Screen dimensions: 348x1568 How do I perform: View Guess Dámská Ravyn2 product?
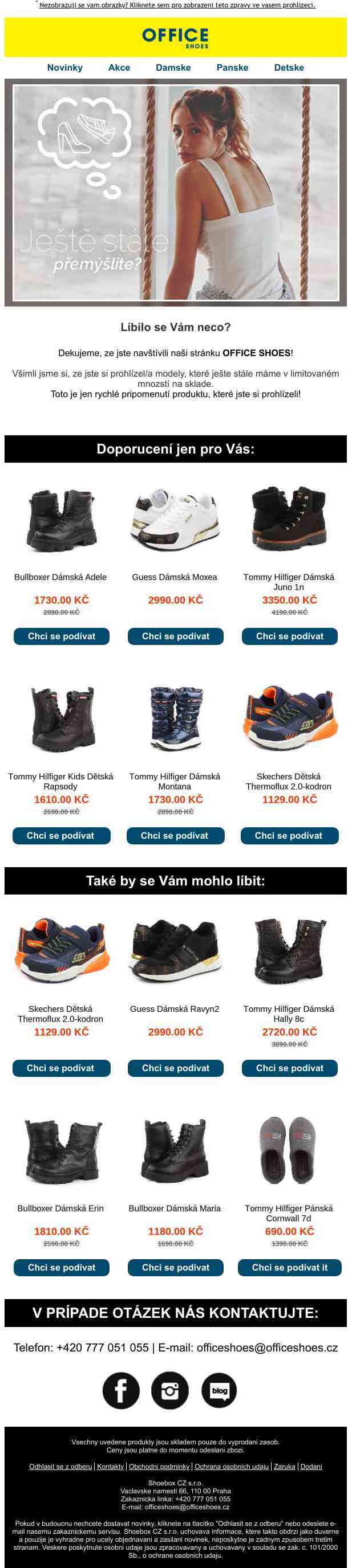pos(176,1068)
